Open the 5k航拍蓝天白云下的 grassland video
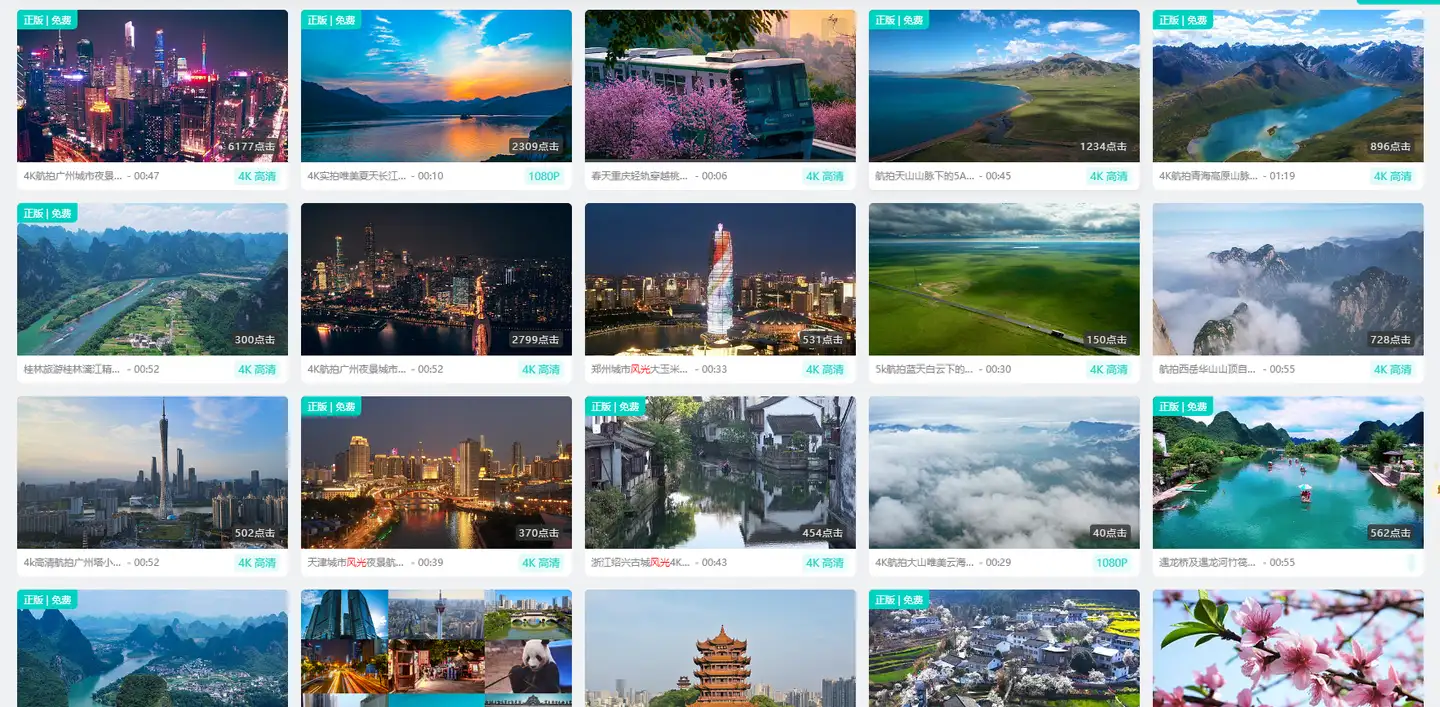The height and width of the screenshot is (707, 1440). [1004, 279]
